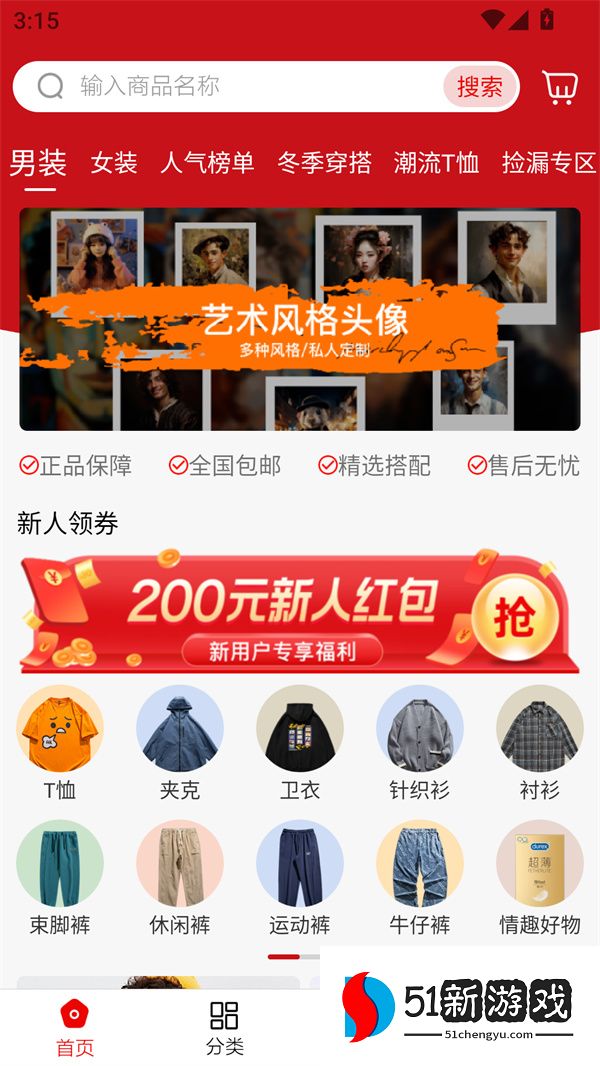
Task: Tap the 搜索 search button
Action: 480,87
